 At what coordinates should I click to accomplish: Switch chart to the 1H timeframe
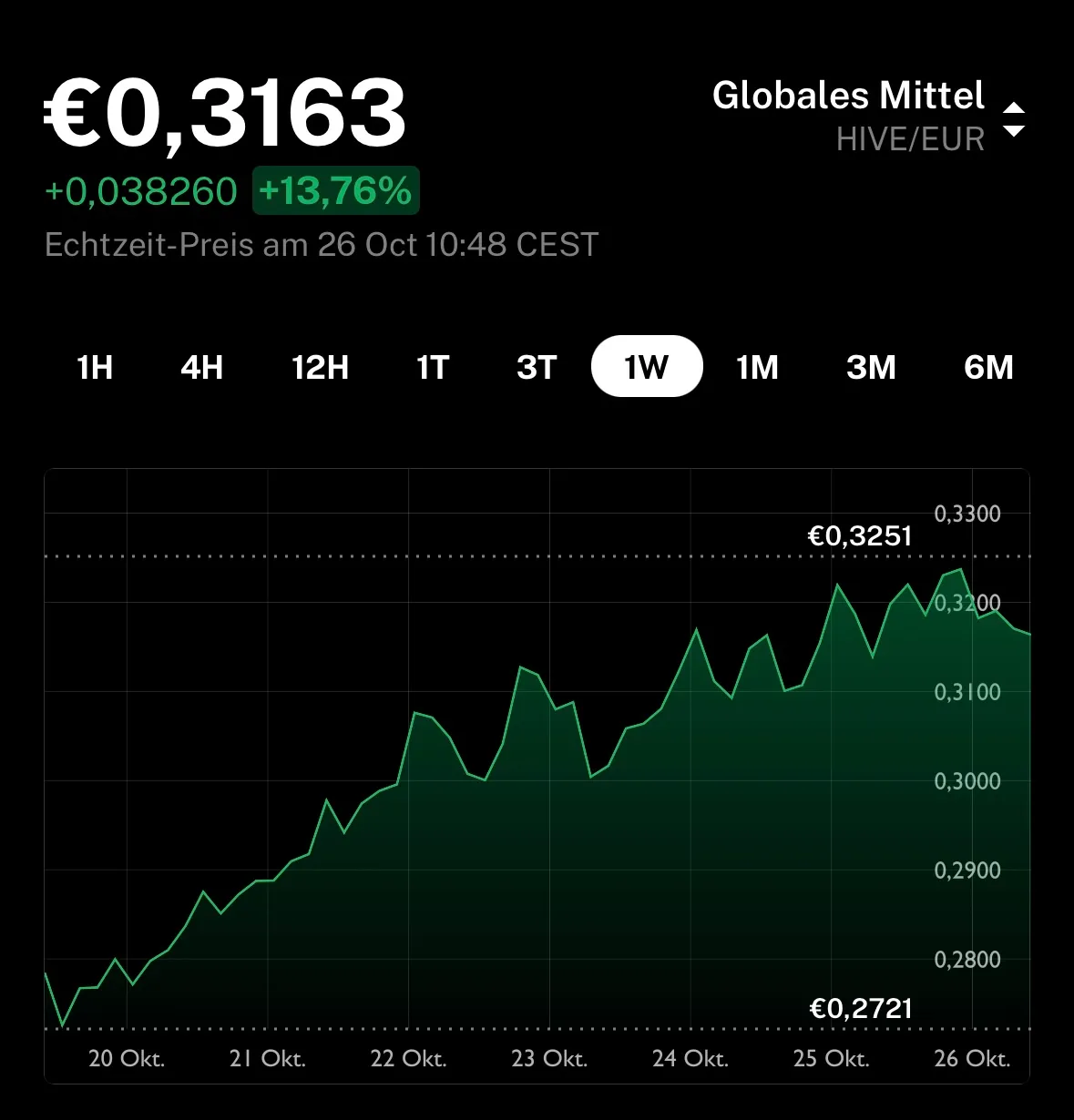(95, 367)
